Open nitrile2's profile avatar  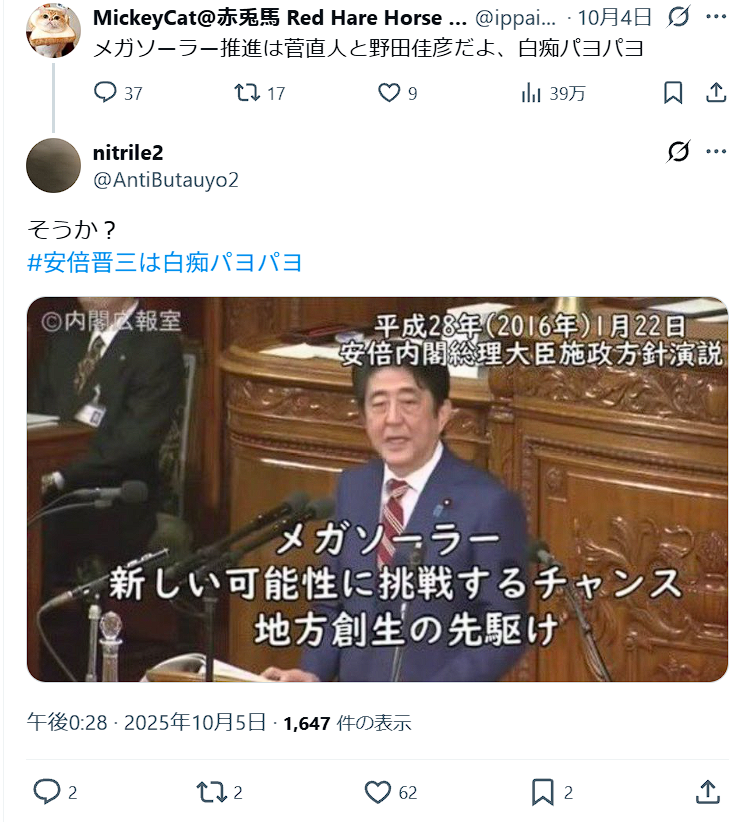[53, 165]
